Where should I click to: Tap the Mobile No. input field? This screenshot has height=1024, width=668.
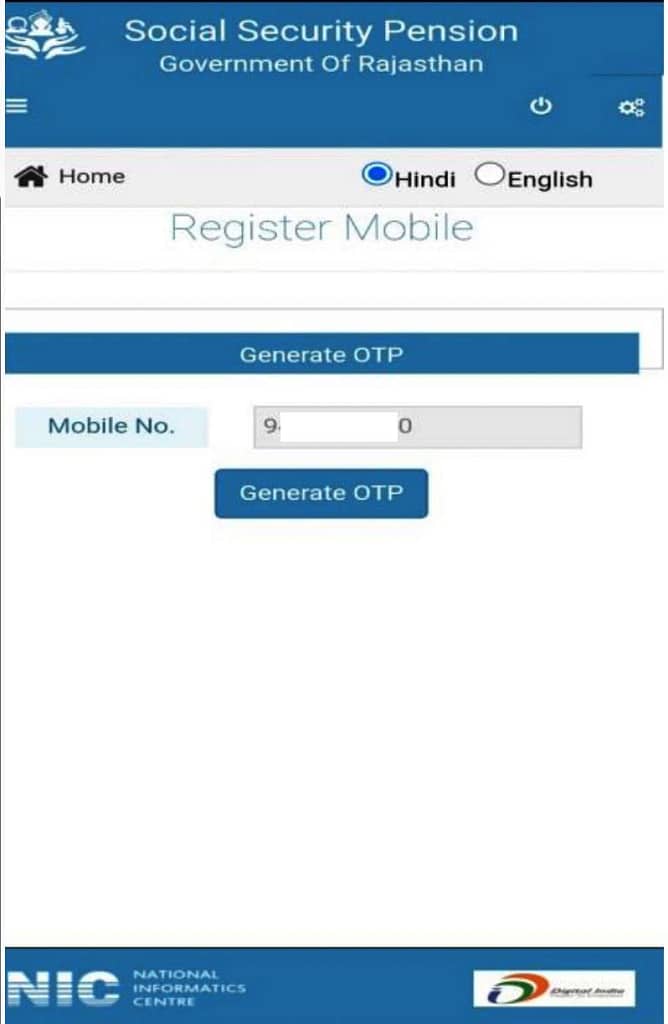(x=417, y=427)
